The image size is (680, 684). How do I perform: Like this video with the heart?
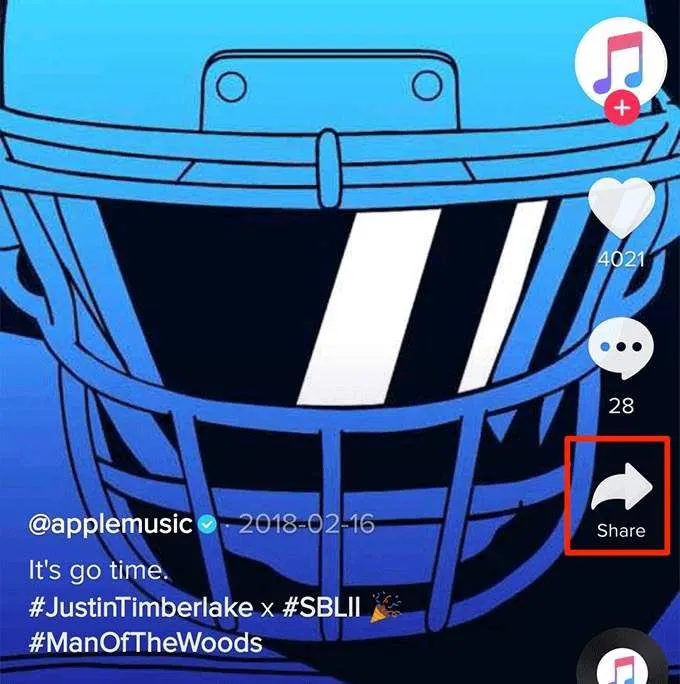pyautogui.click(x=620, y=208)
